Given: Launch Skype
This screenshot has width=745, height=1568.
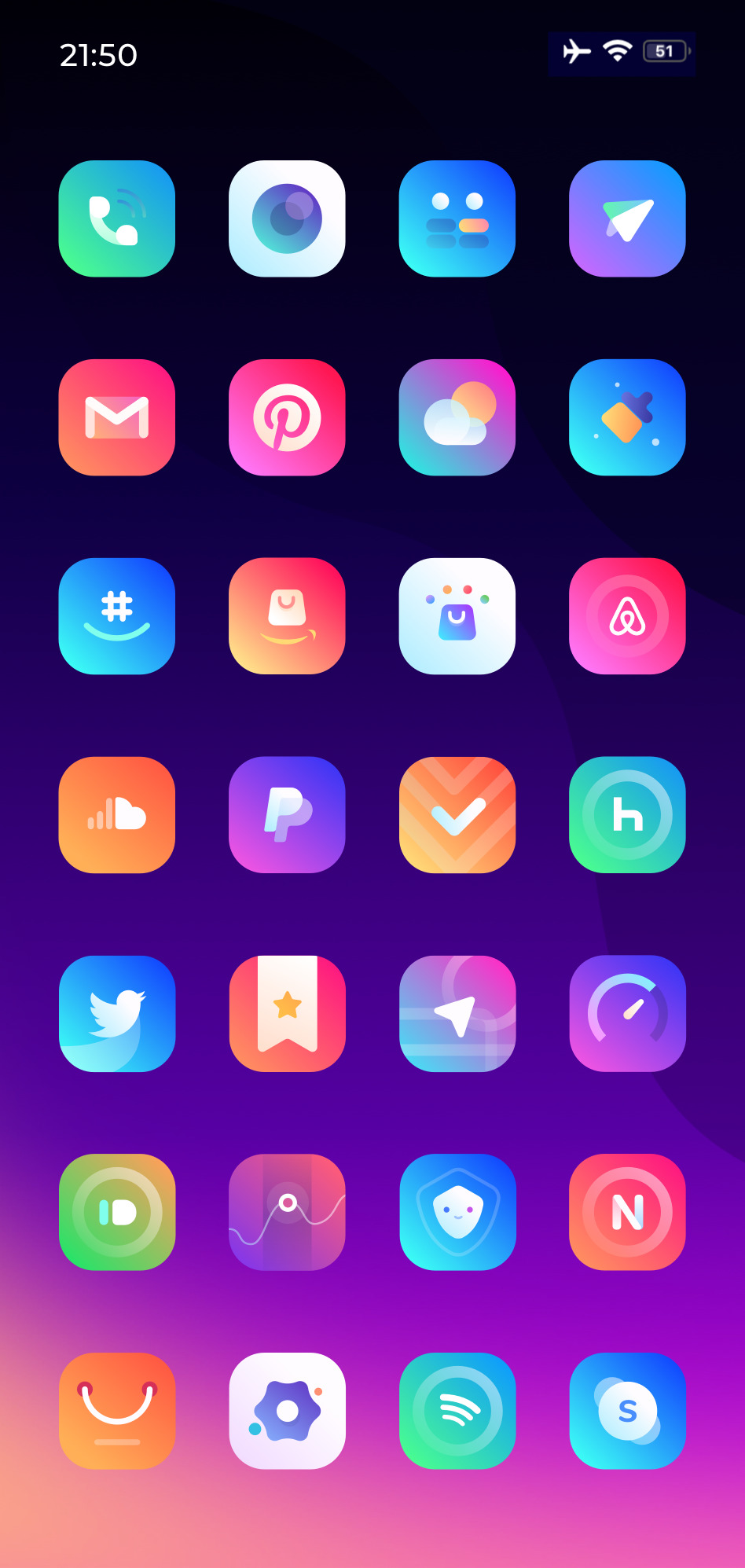Looking at the screenshot, I should (627, 1411).
